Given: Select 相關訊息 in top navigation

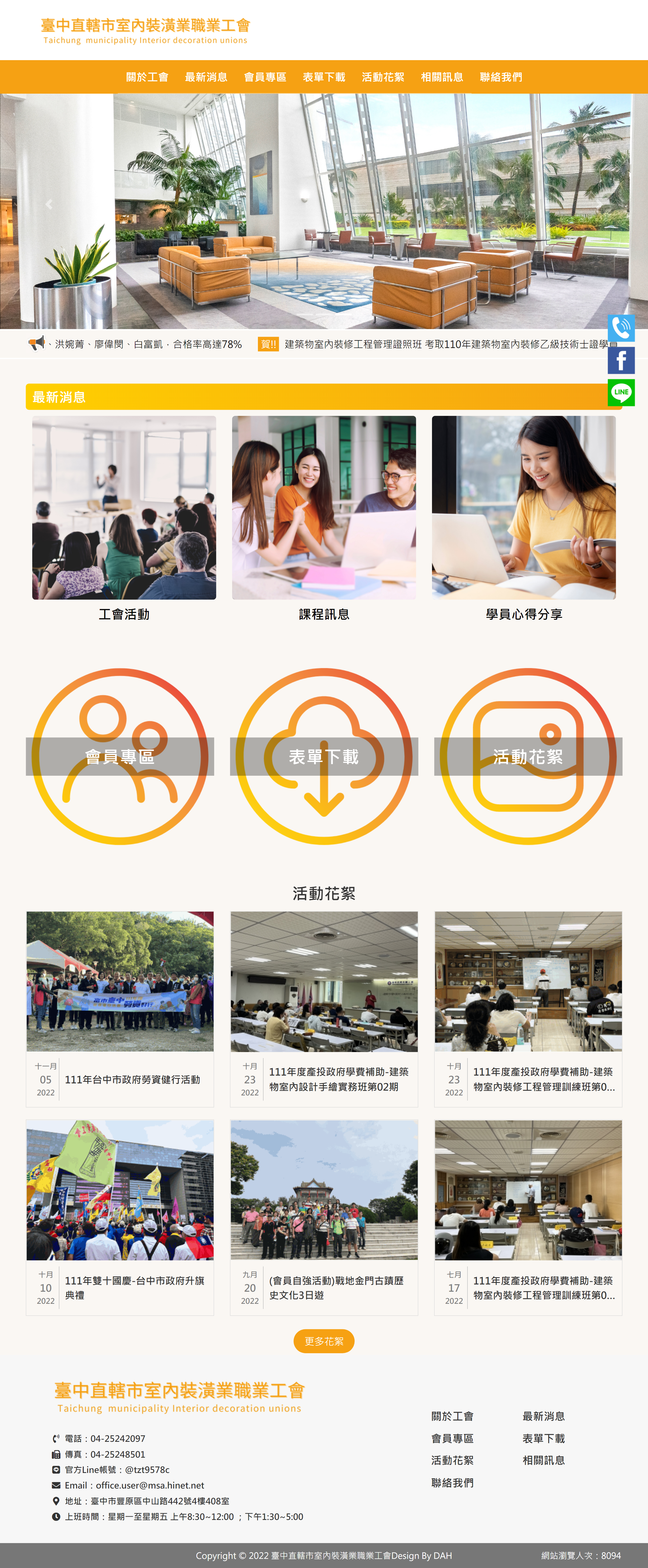Looking at the screenshot, I should [x=442, y=77].
